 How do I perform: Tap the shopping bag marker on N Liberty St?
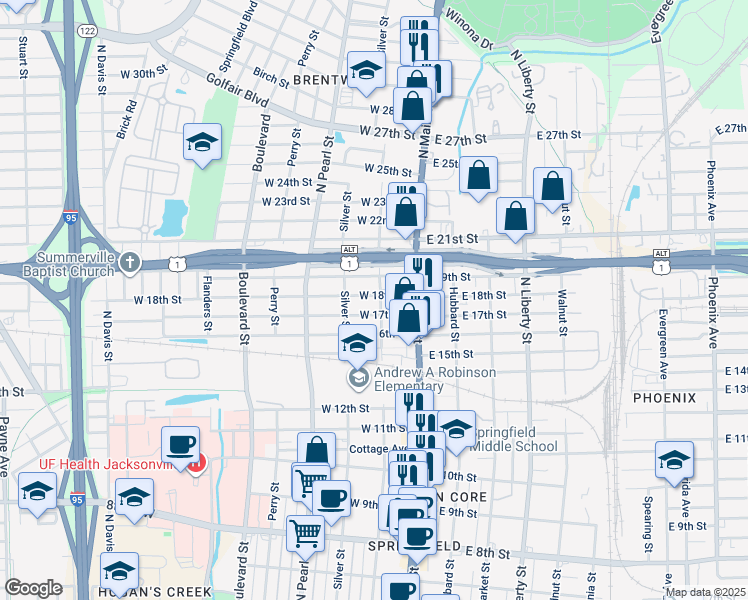(x=515, y=216)
